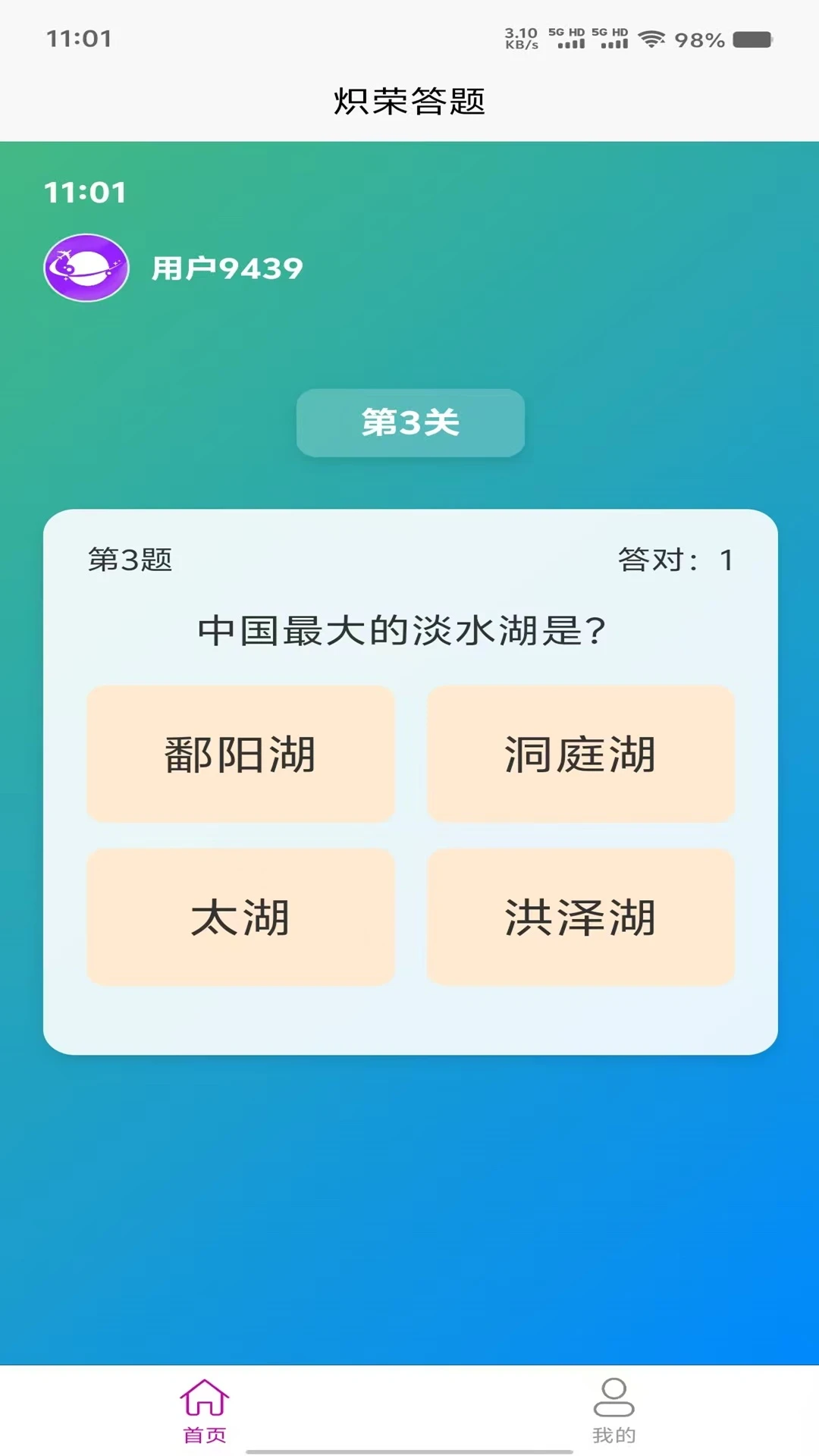Open the 炽荣答题 title bar
The width and height of the screenshot is (819, 1456).
pyautogui.click(x=409, y=99)
